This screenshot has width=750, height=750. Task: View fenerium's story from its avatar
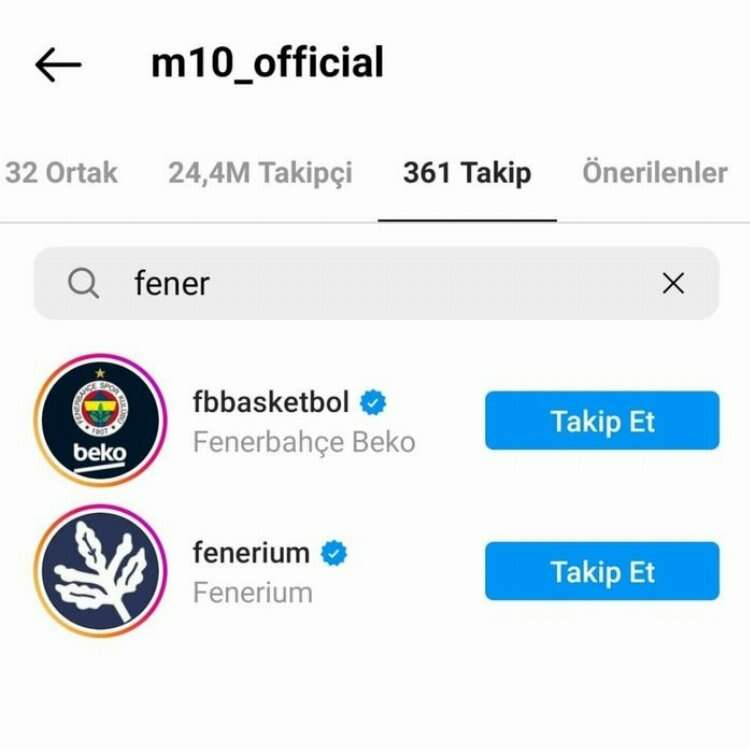pos(100,572)
